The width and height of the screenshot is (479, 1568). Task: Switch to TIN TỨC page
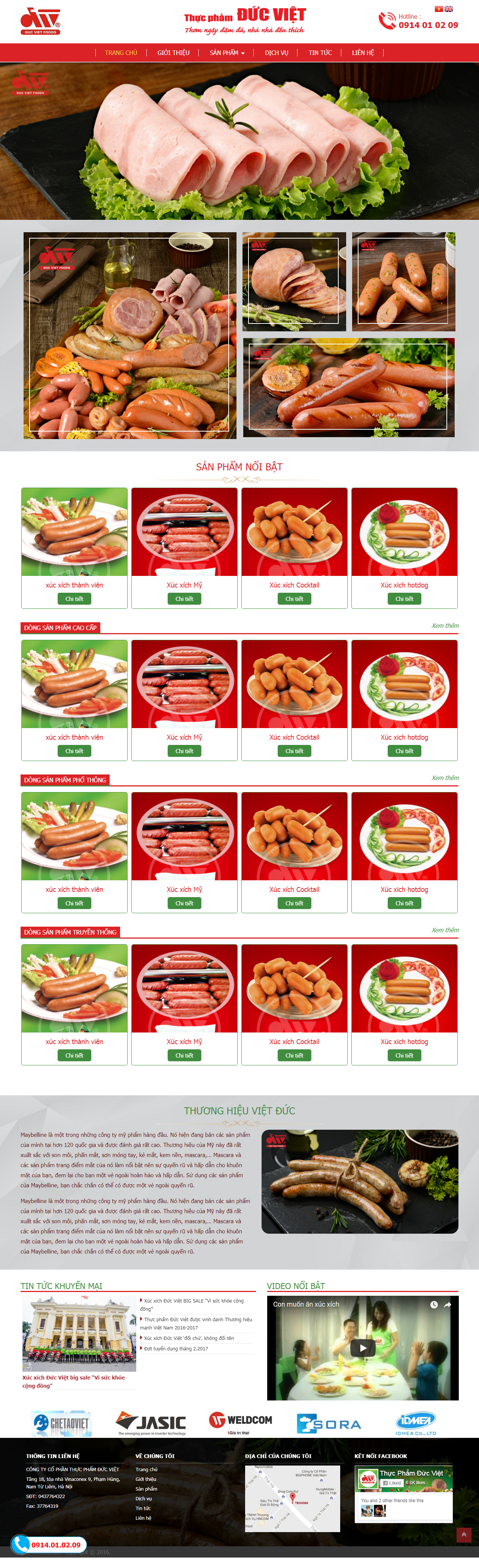coord(320,53)
